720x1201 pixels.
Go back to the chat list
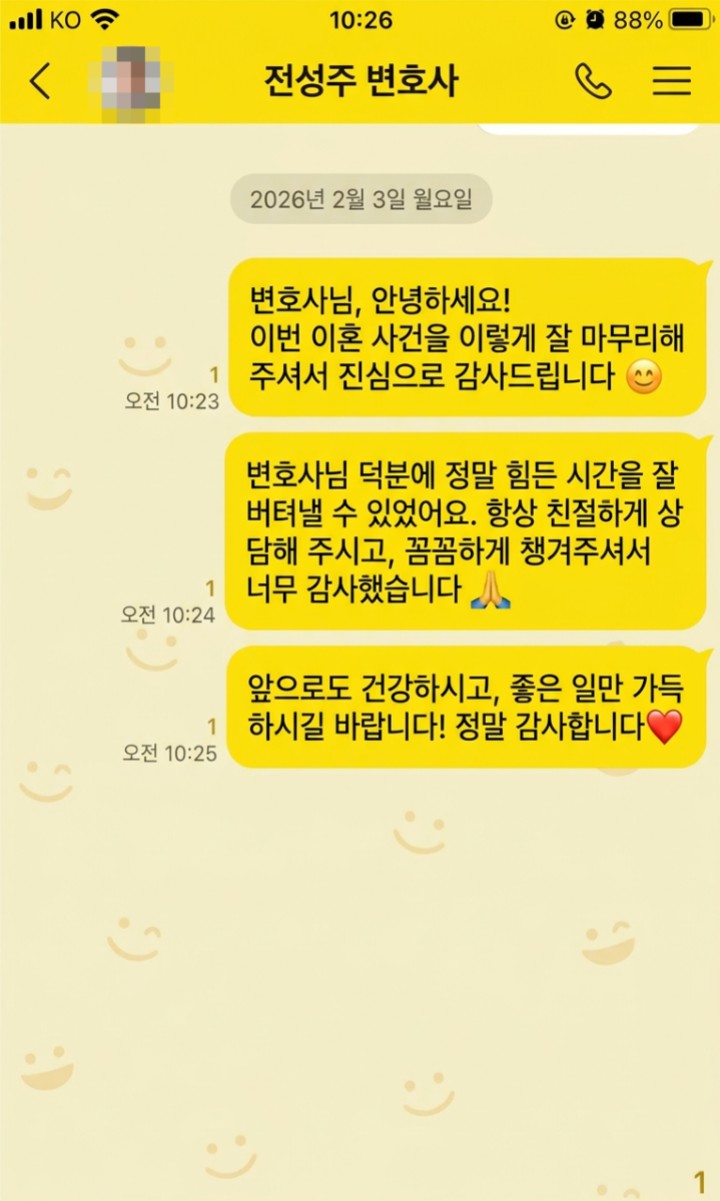[40, 81]
